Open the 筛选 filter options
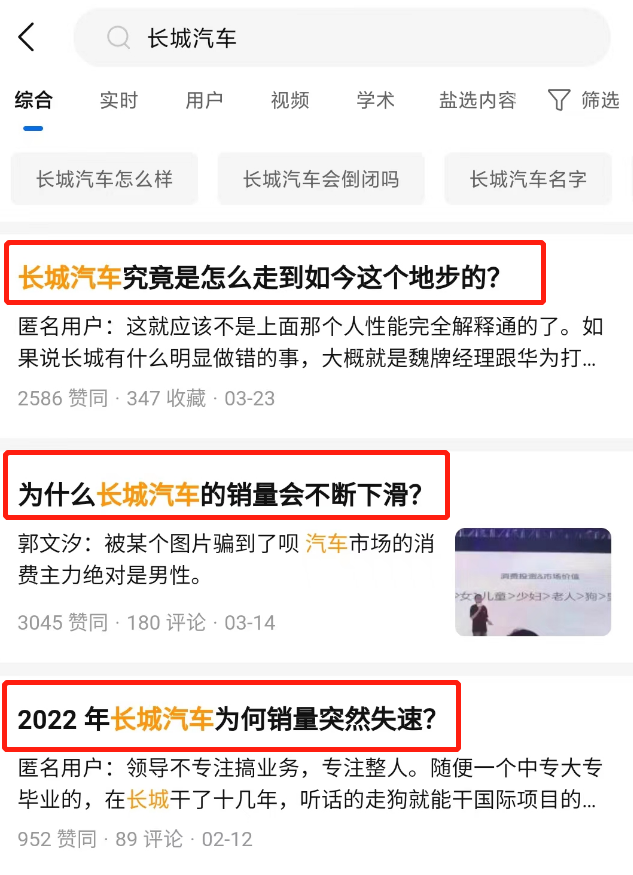Image resolution: width=633 pixels, height=875 pixels. coord(584,100)
